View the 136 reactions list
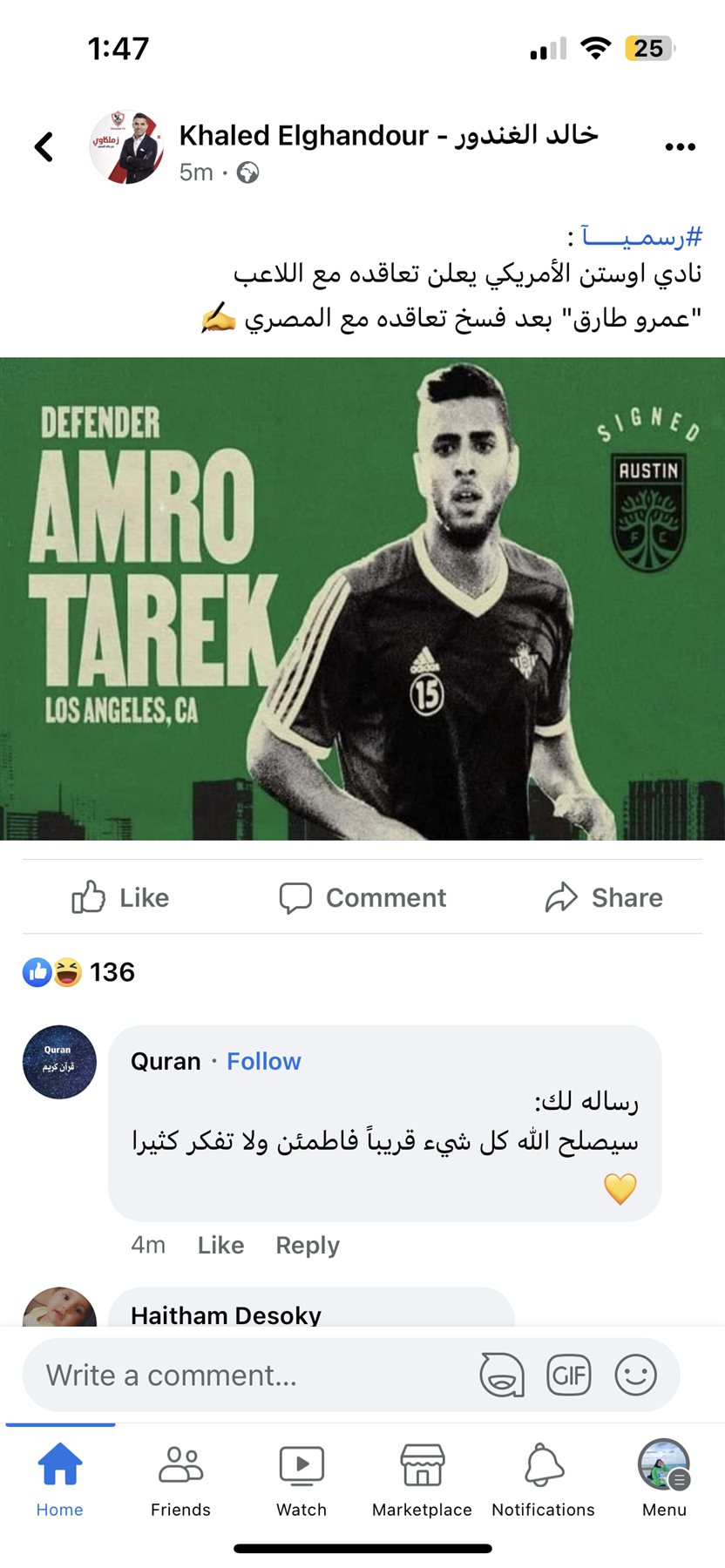 [x=78, y=972]
